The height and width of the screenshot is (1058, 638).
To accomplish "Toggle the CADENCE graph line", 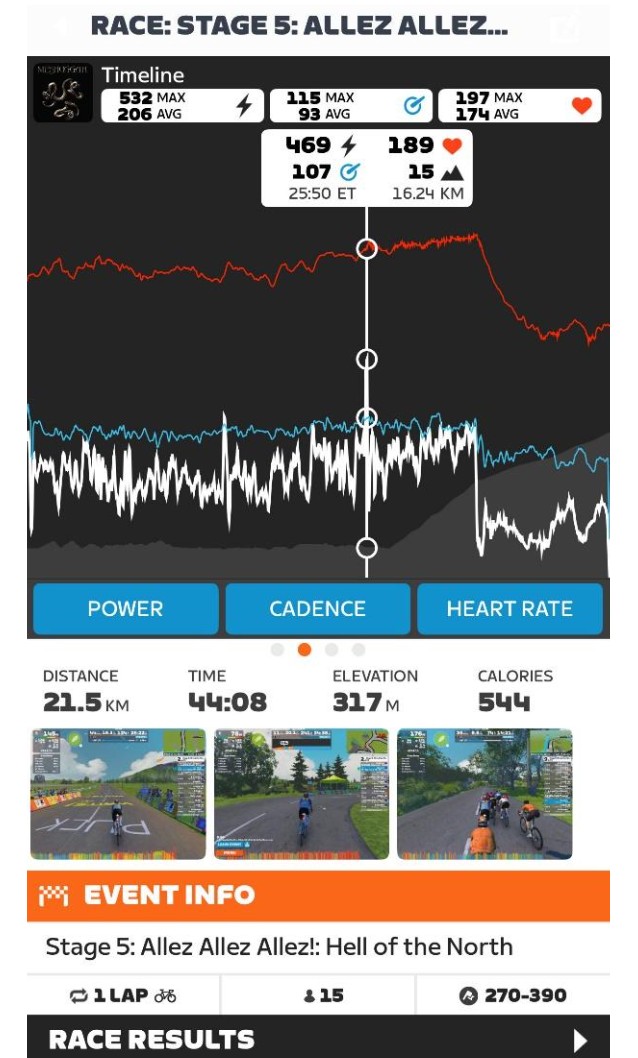I will point(318,609).
